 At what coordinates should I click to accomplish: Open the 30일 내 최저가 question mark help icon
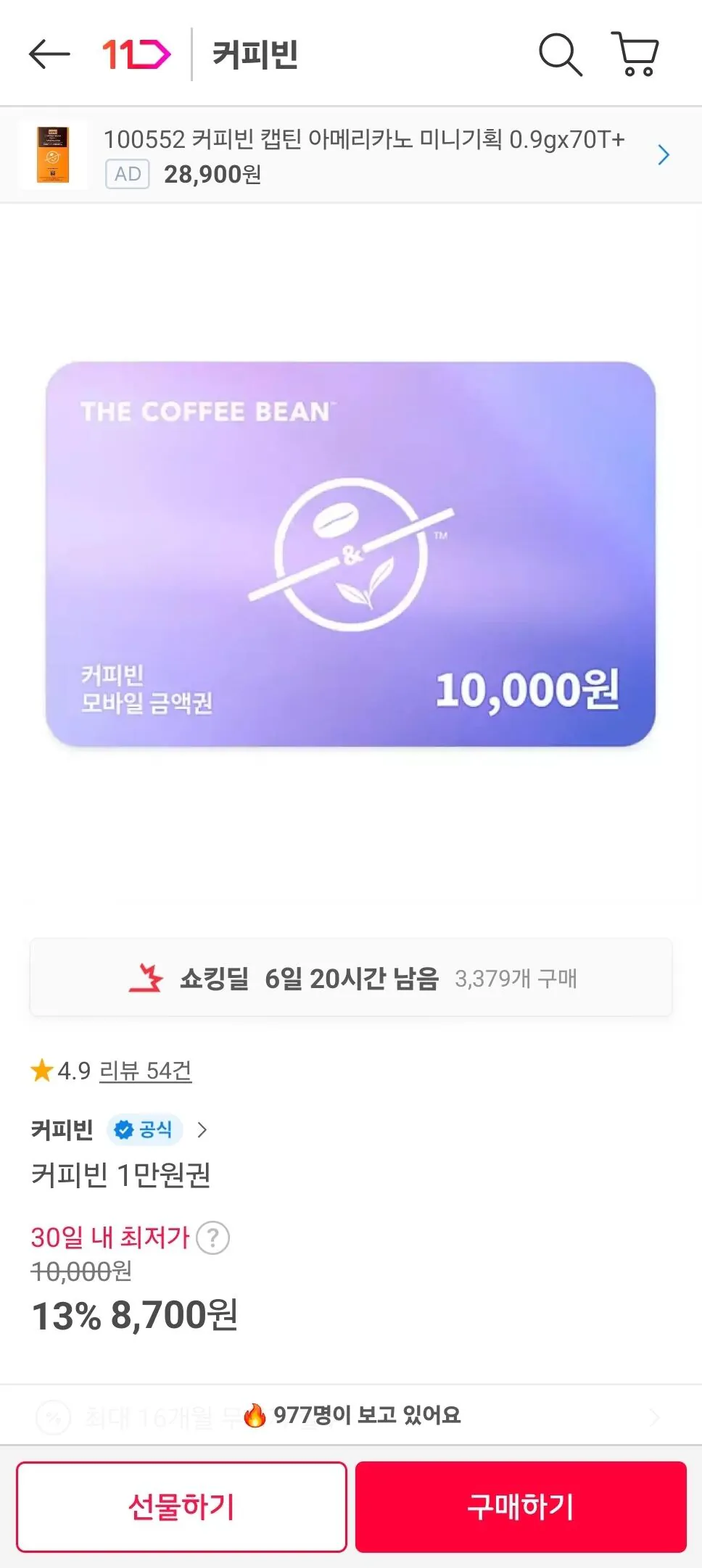(x=211, y=1237)
